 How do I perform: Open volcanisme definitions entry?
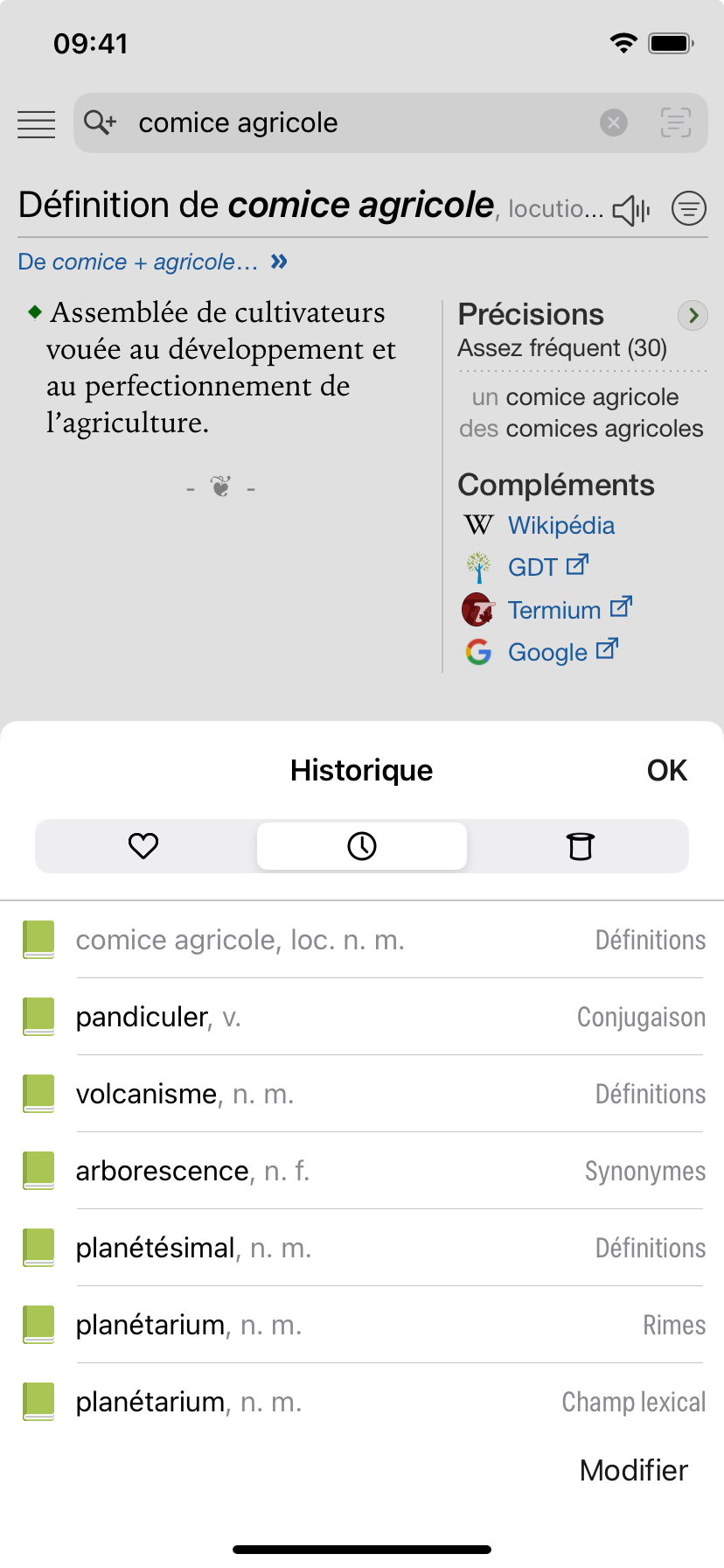coord(362,1094)
